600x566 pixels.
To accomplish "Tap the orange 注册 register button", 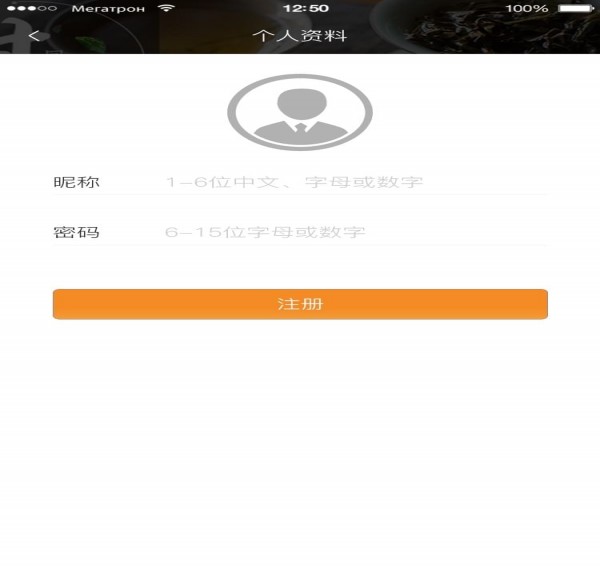I will 300,304.
